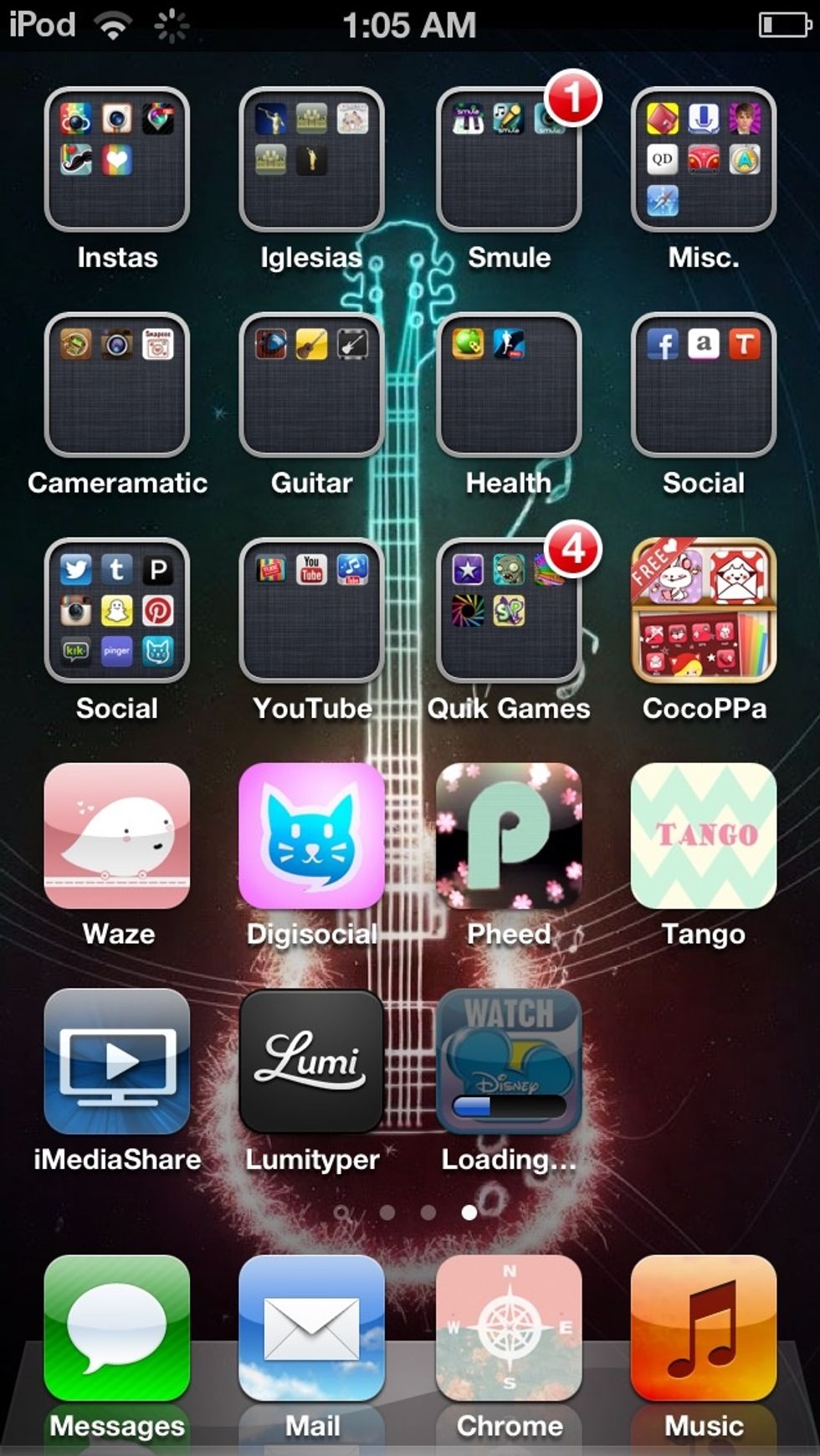Open the Instas folder
The height and width of the screenshot is (1456, 820).
(x=117, y=159)
